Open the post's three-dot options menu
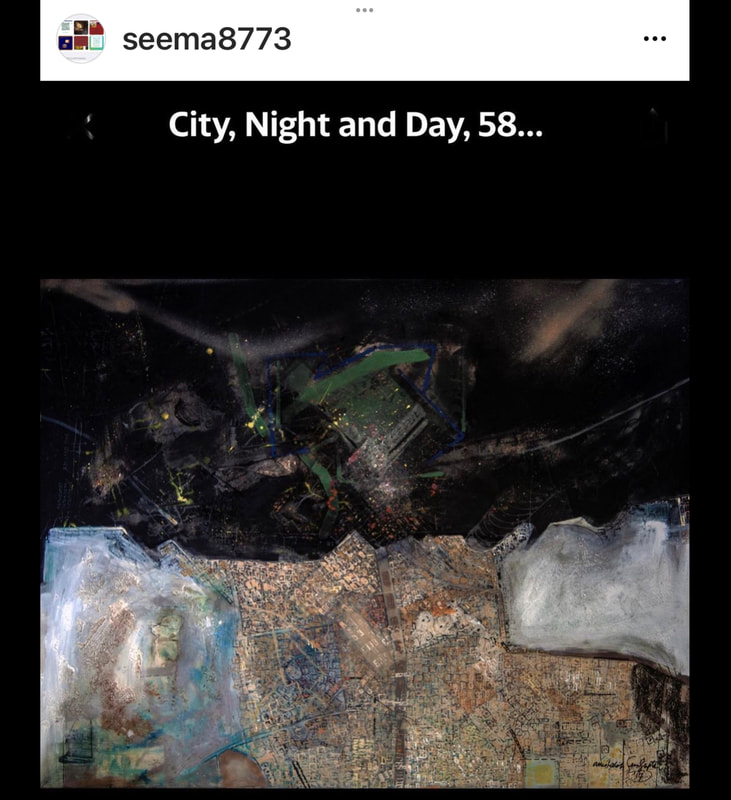 pos(654,39)
